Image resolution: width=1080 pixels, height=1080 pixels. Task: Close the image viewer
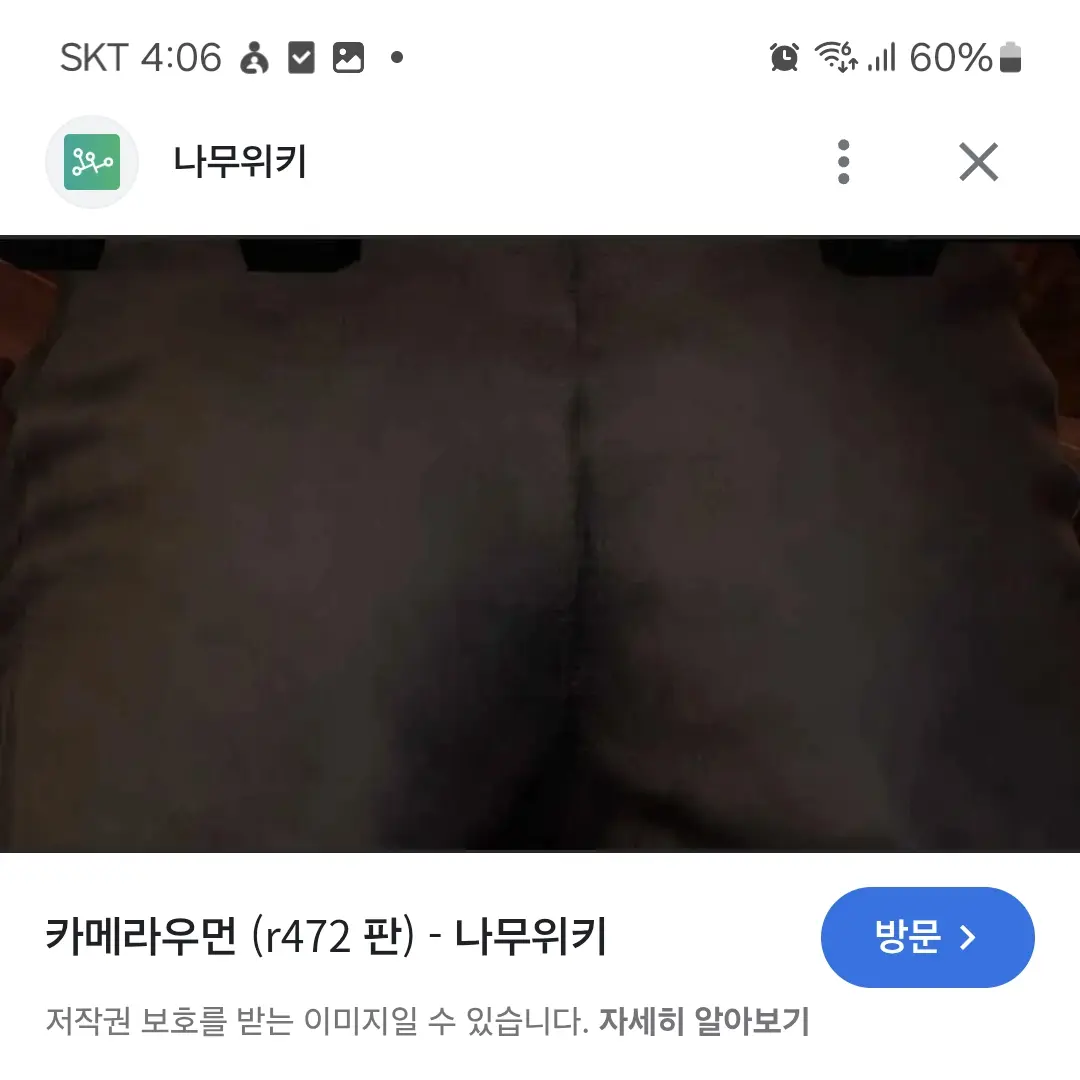pyautogui.click(x=978, y=161)
